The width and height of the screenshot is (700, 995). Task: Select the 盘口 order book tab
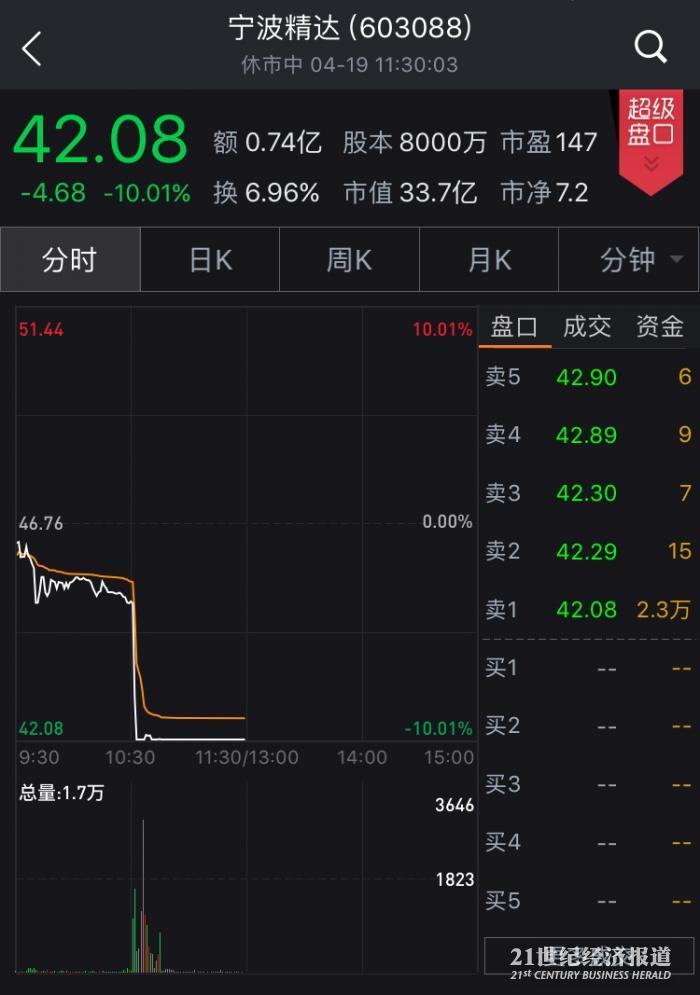coord(514,327)
